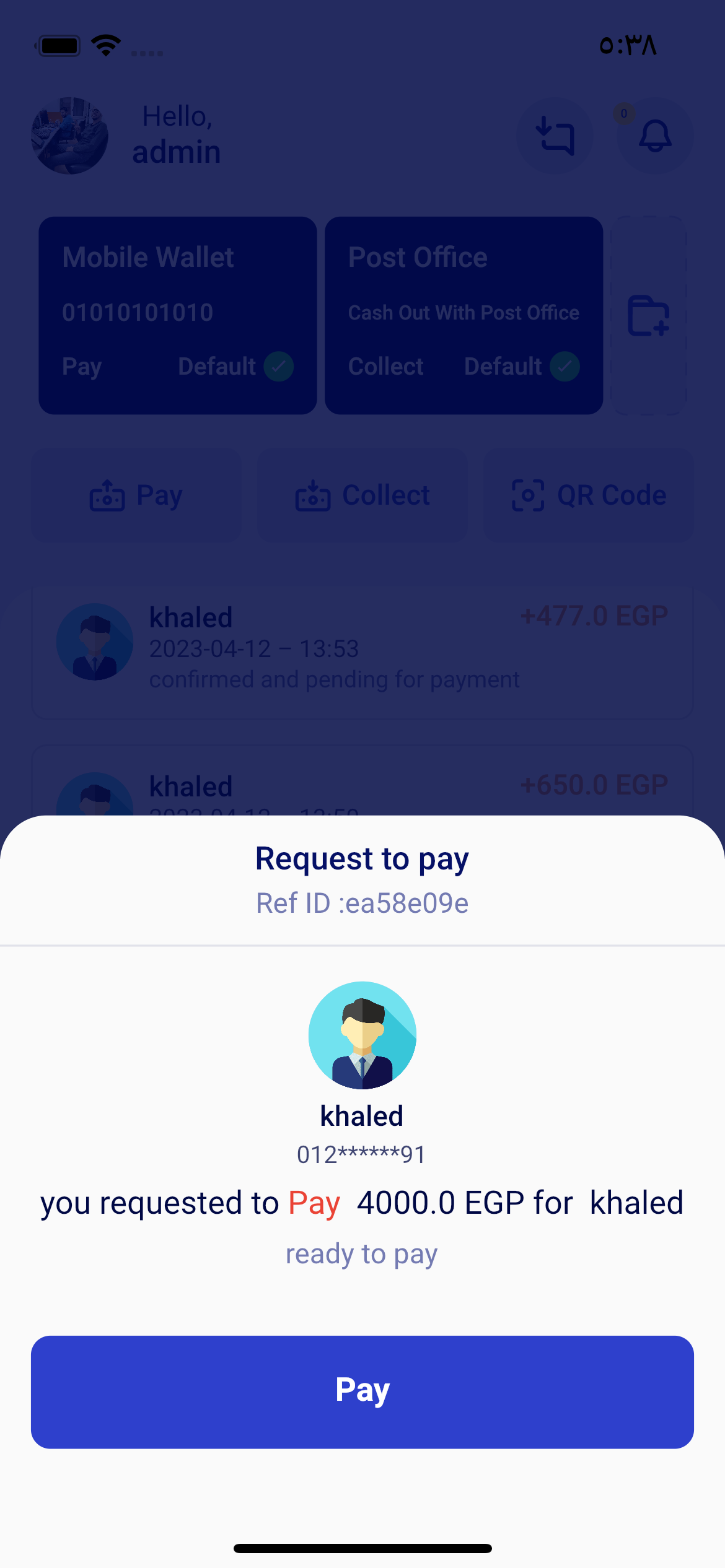This screenshot has width=725, height=1568.
Task: Open the admin profile picture
Action: point(70,136)
